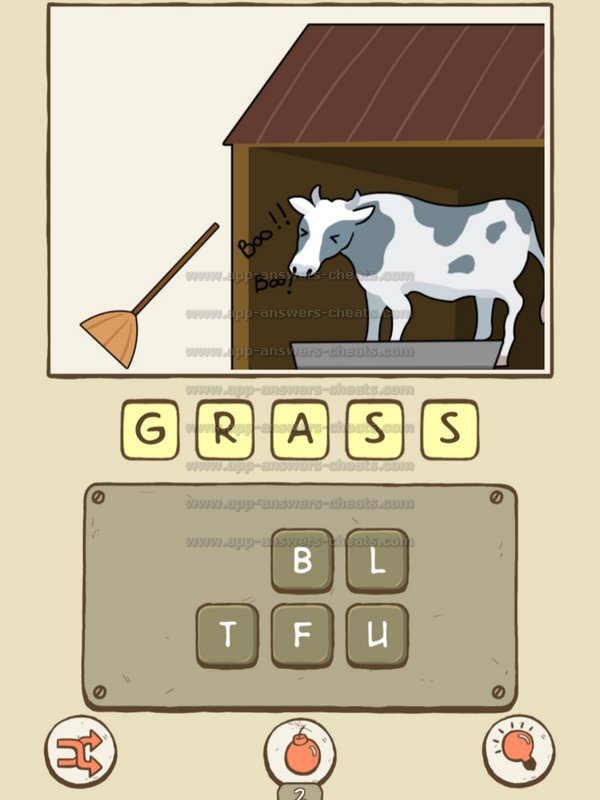Get a hint with the lightbulb

[519, 749]
